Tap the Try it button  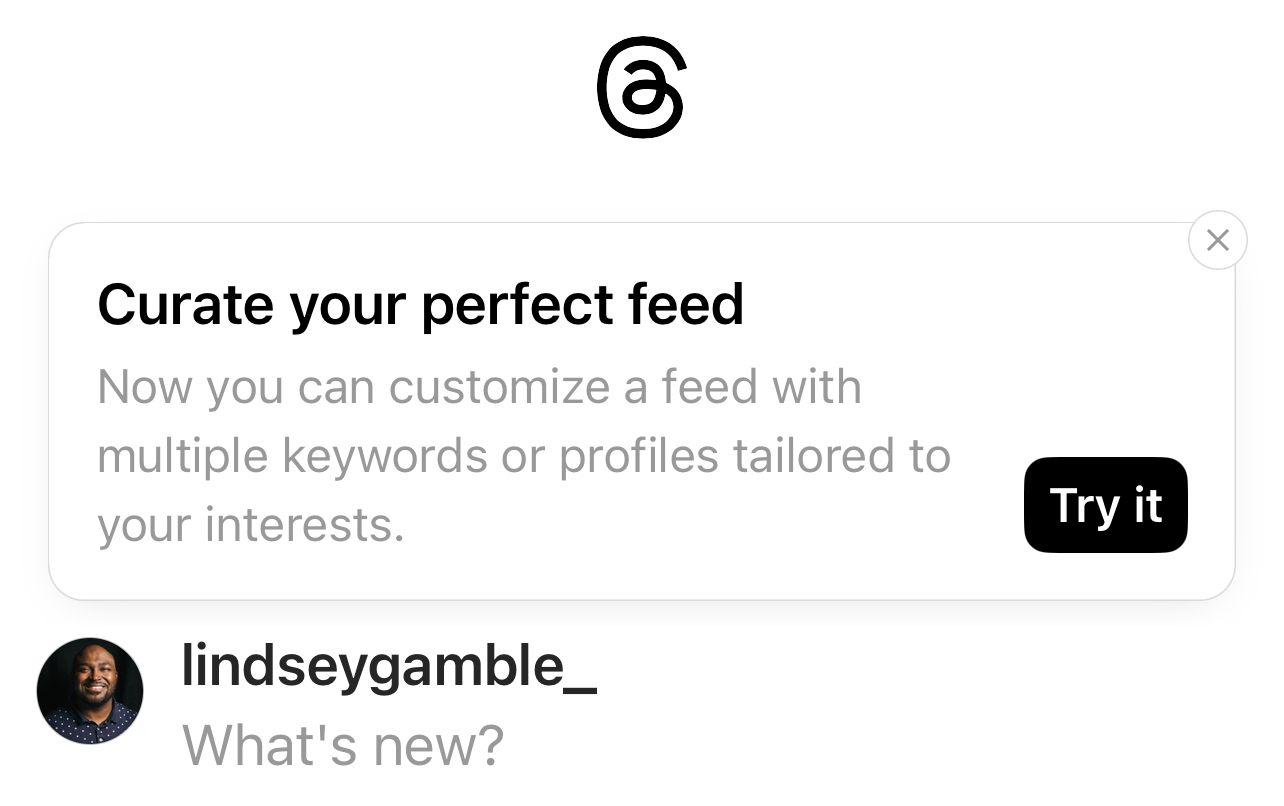1105,505
